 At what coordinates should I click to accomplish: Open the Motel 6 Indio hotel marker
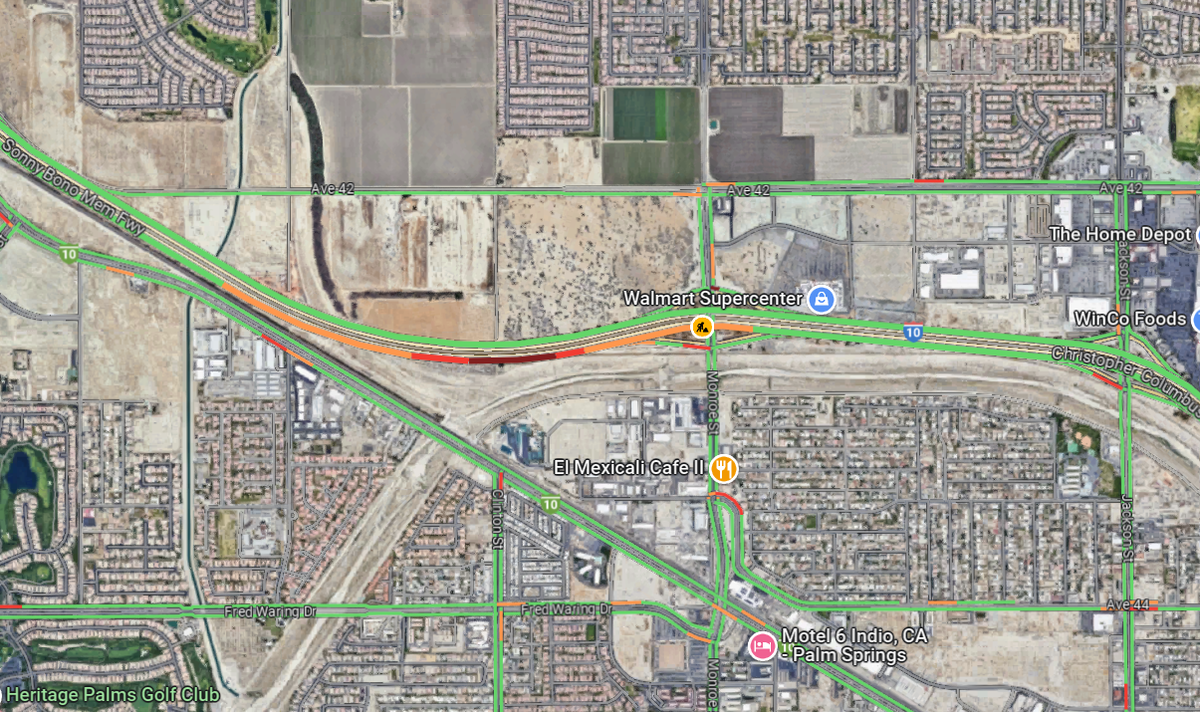coord(762,645)
